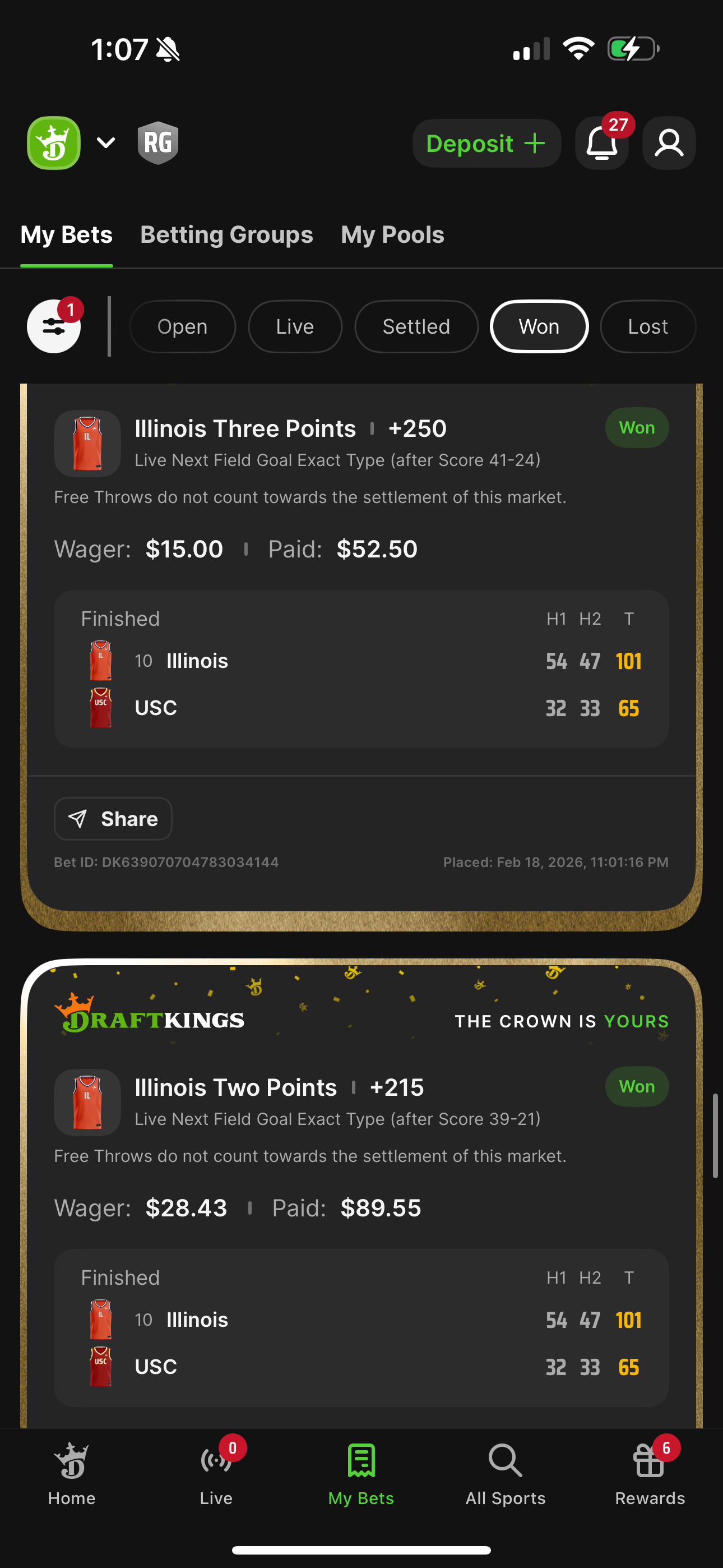
Task: Open the bet filters icon
Action: tap(54, 327)
